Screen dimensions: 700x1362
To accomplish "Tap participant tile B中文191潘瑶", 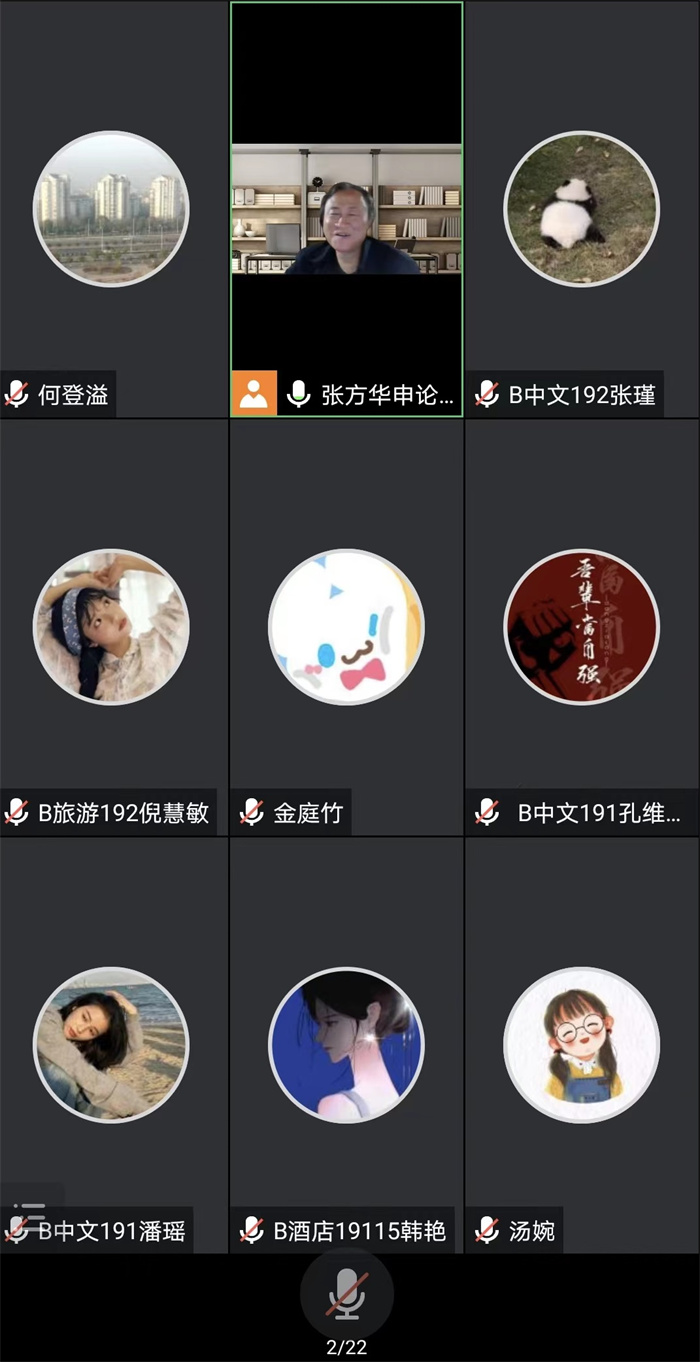I will tap(111, 1043).
